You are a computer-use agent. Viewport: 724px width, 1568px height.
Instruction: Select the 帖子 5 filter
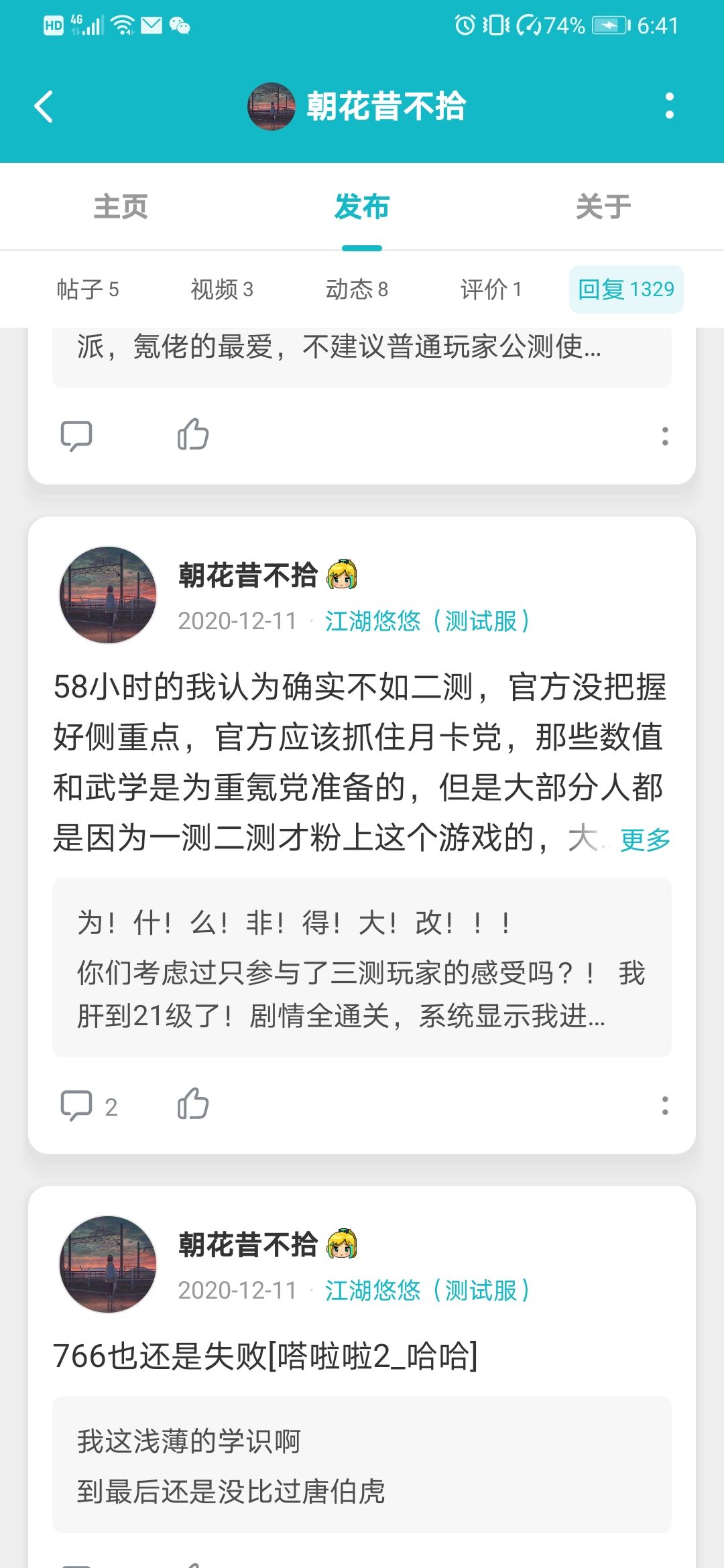(88, 289)
